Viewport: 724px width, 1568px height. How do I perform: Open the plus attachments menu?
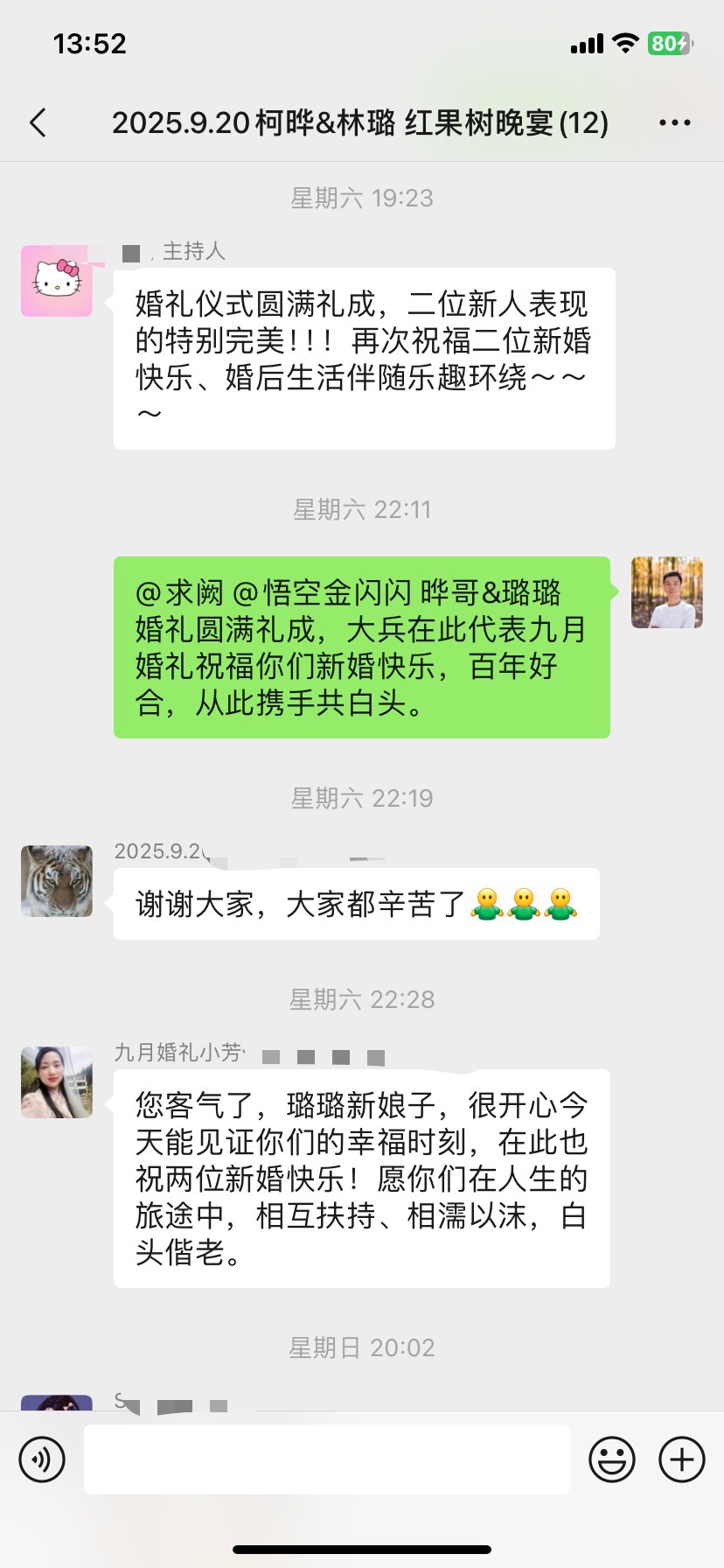click(681, 1459)
